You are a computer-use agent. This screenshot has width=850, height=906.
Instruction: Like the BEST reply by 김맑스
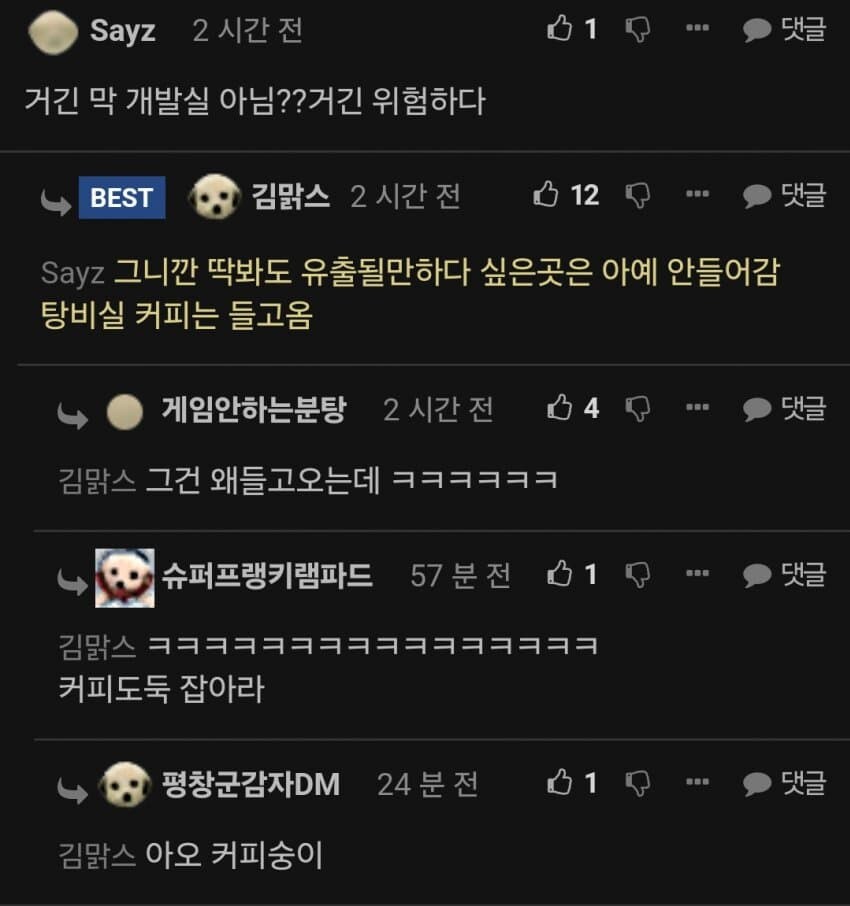coord(547,194)
